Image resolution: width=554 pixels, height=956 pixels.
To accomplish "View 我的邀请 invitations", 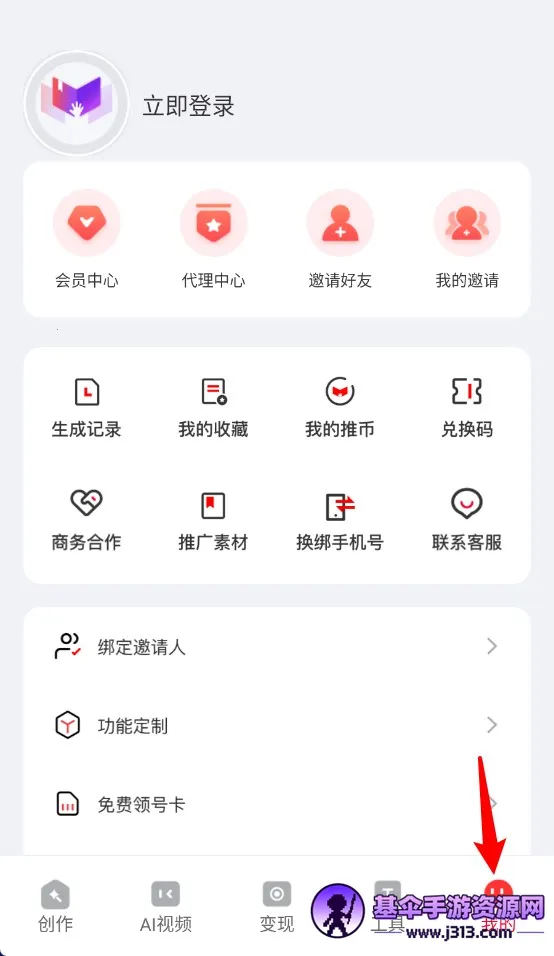I will point(467,239).
